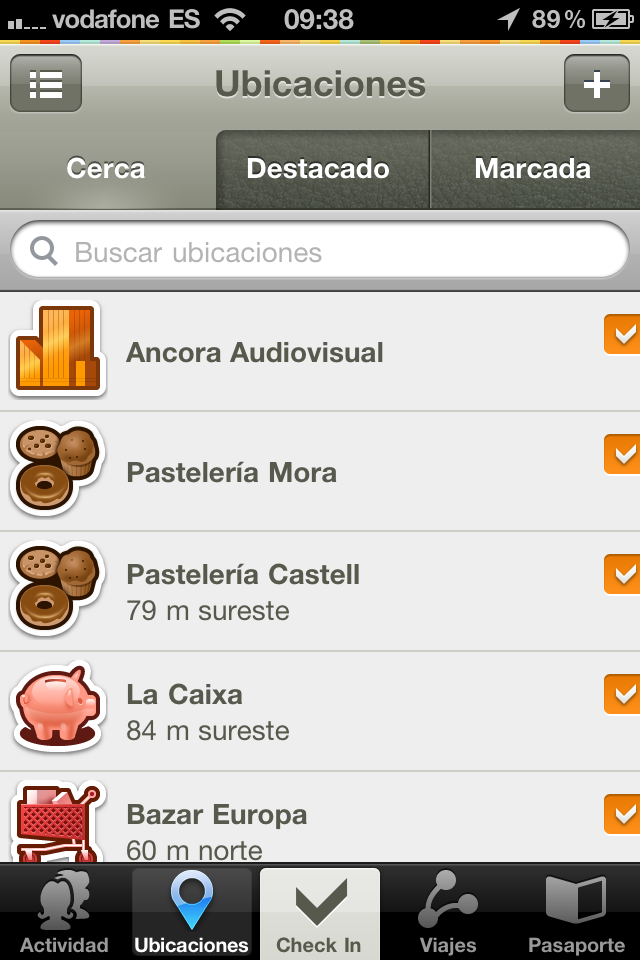Check in at Bazar Europa checkmark
640x960 pixels.
tap(622, 814)
